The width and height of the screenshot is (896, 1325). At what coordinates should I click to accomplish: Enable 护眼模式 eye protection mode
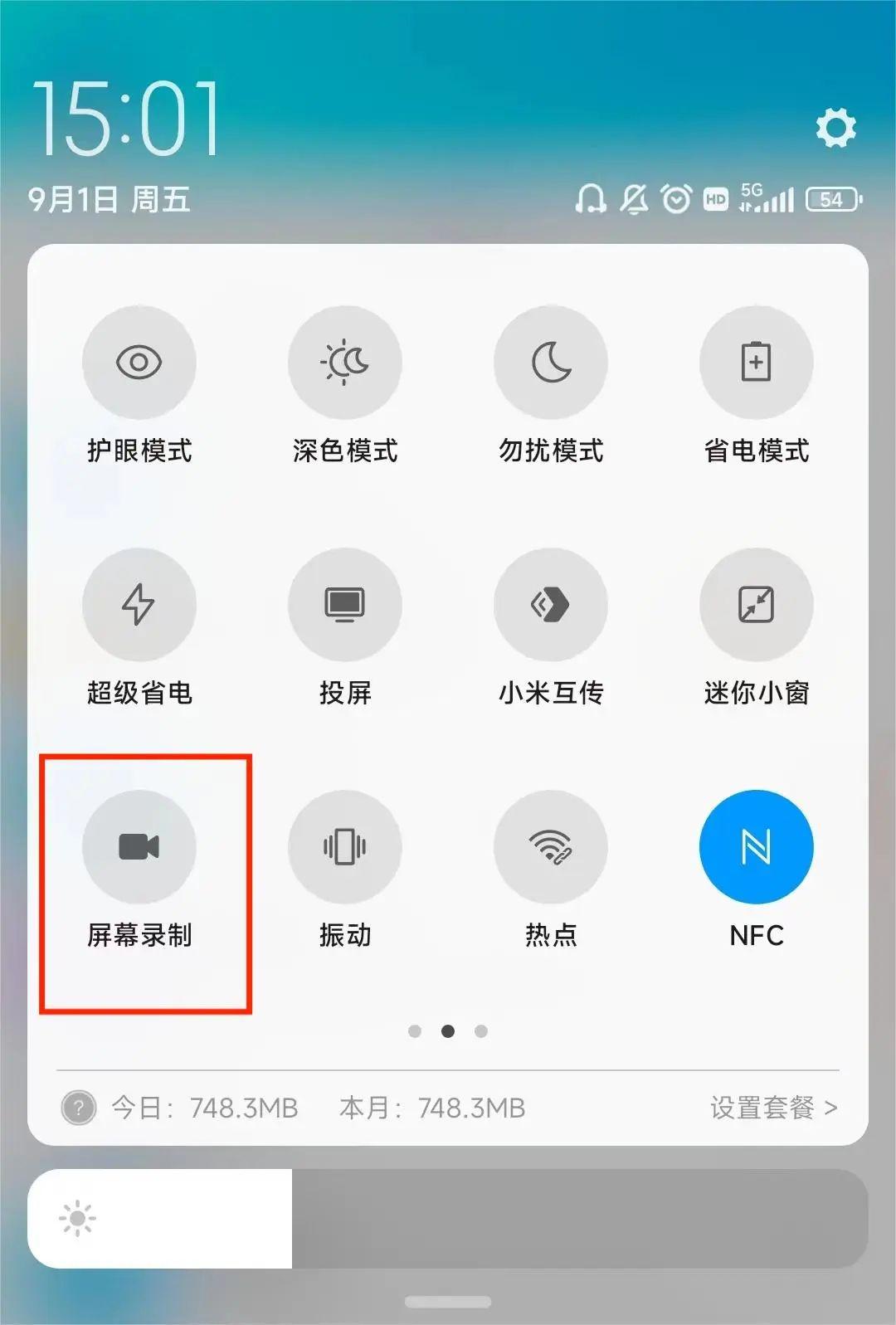[x=139, y=363]
